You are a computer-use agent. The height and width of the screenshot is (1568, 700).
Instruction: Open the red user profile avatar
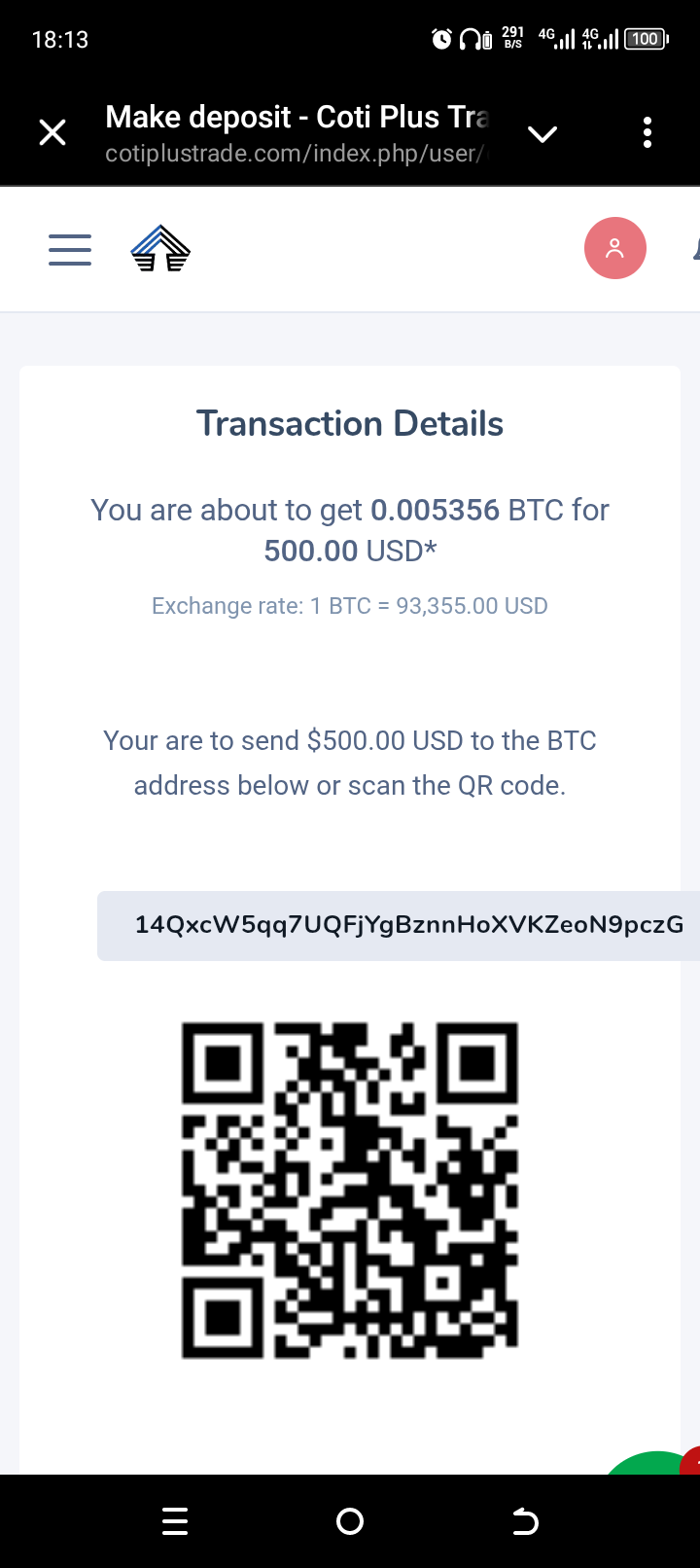click(615, 248)
